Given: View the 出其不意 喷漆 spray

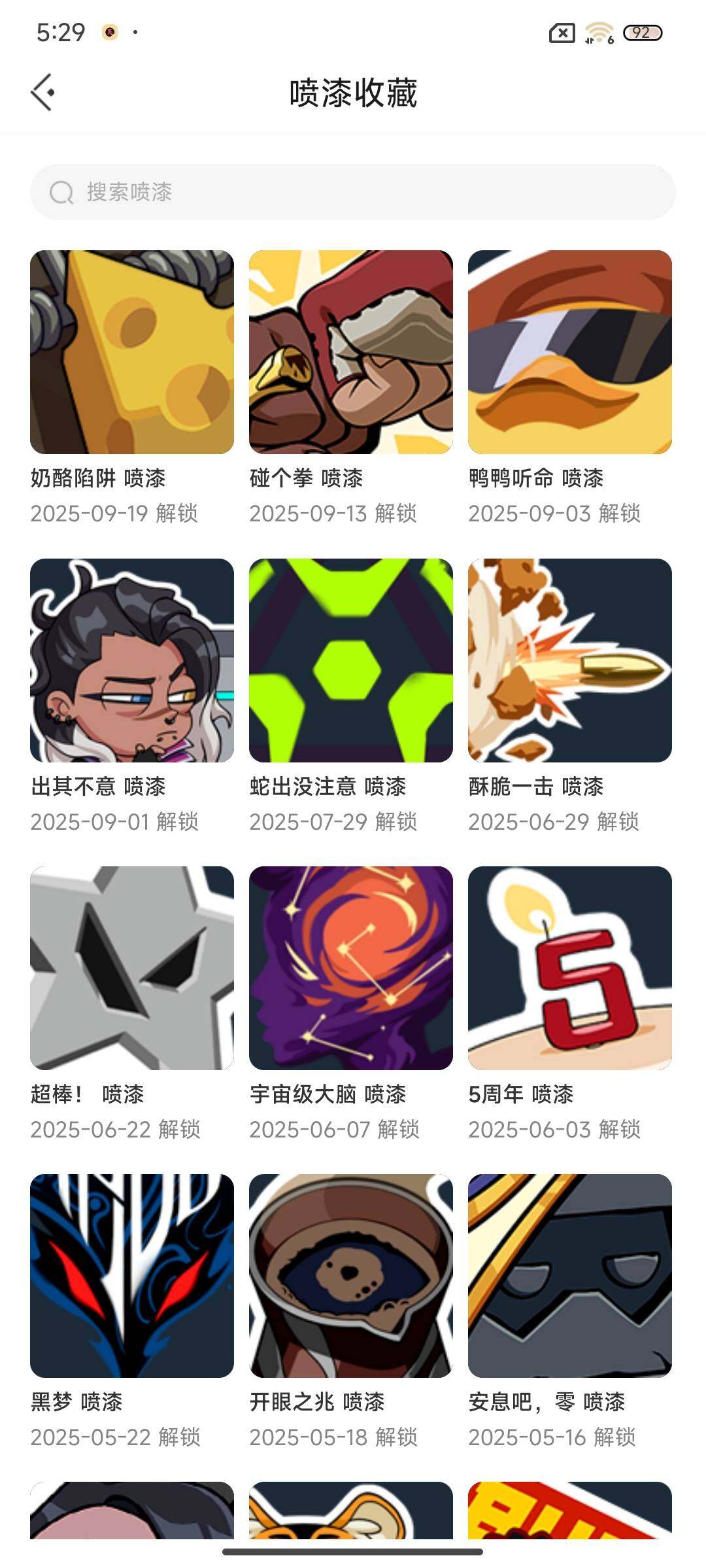Looking at the screenshot, I should pos(132,661).
